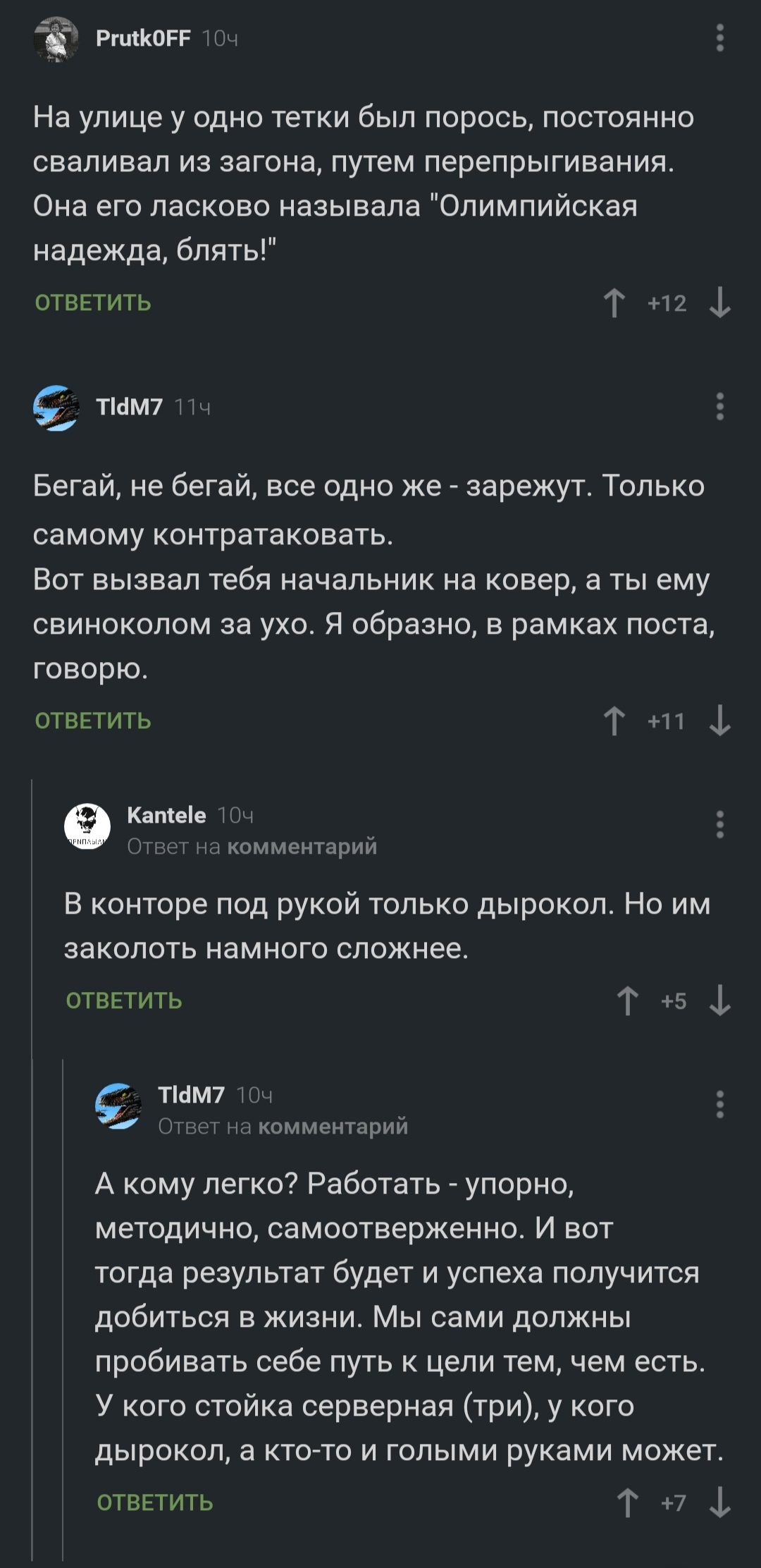Reply to PrutkOFF's comment
The image size is (761, 1568).
[x=93, y=303]
